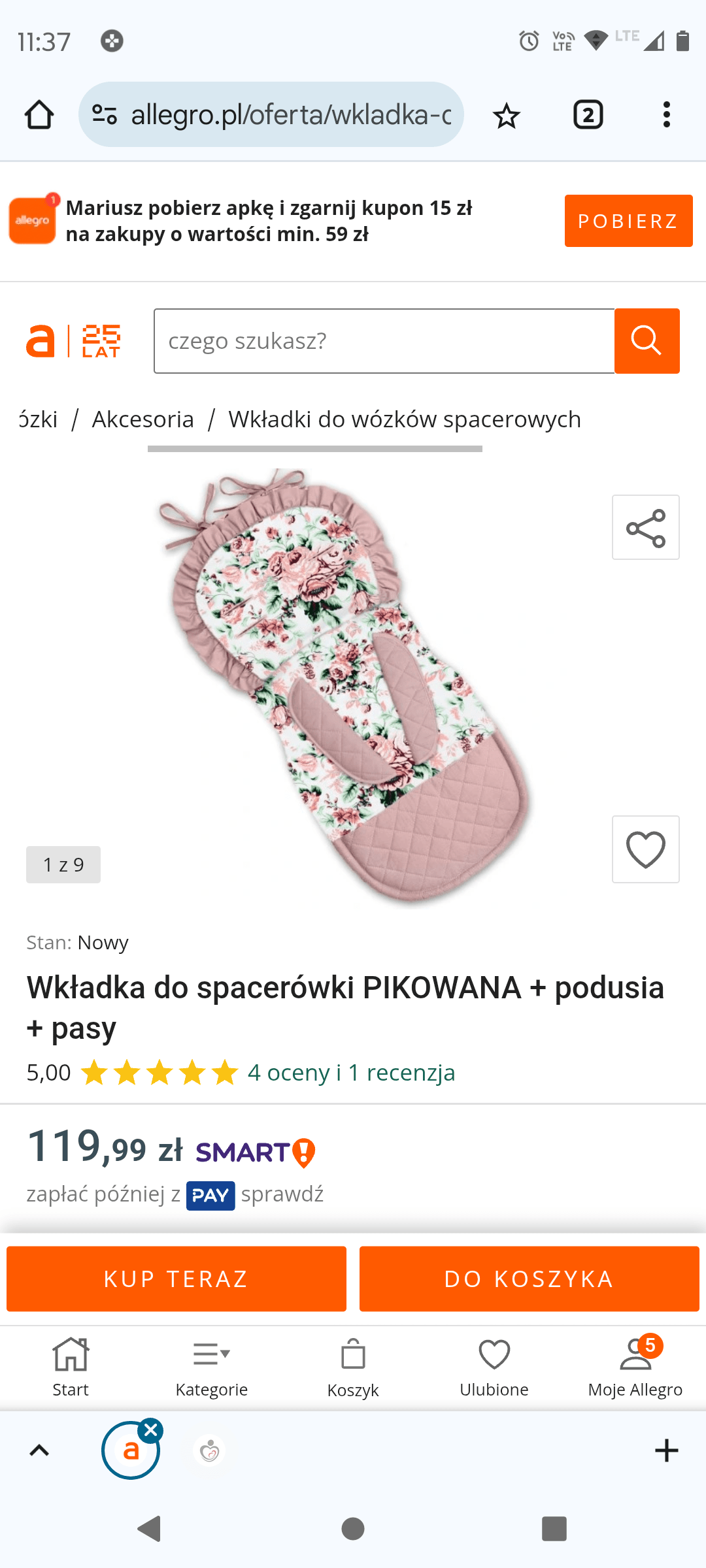This screenshot has width=706, height=1568.
Task: Open the browser overflow menu
Action: tap(666, 115)
